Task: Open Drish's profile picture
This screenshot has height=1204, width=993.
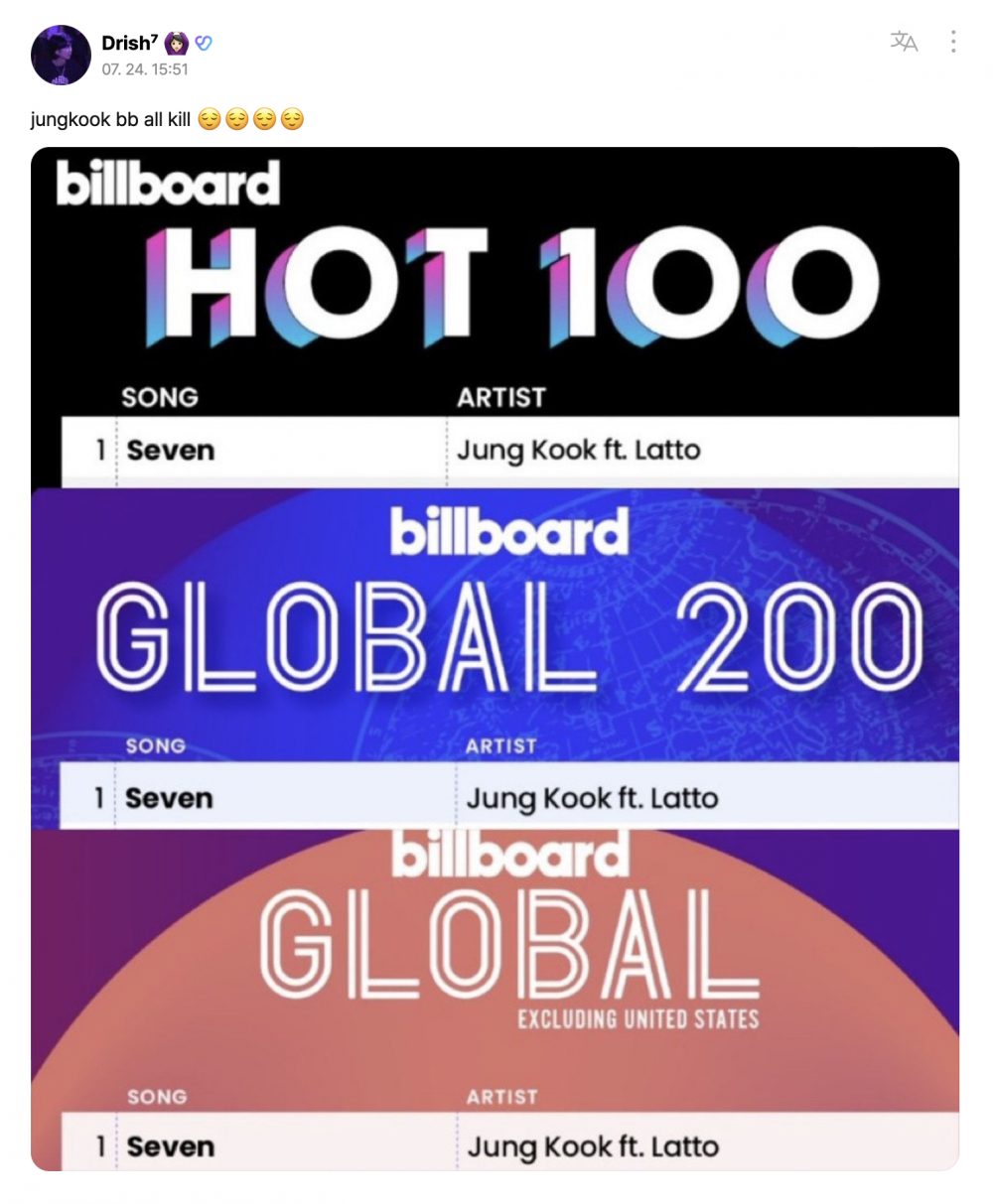Action: (61, 56)
